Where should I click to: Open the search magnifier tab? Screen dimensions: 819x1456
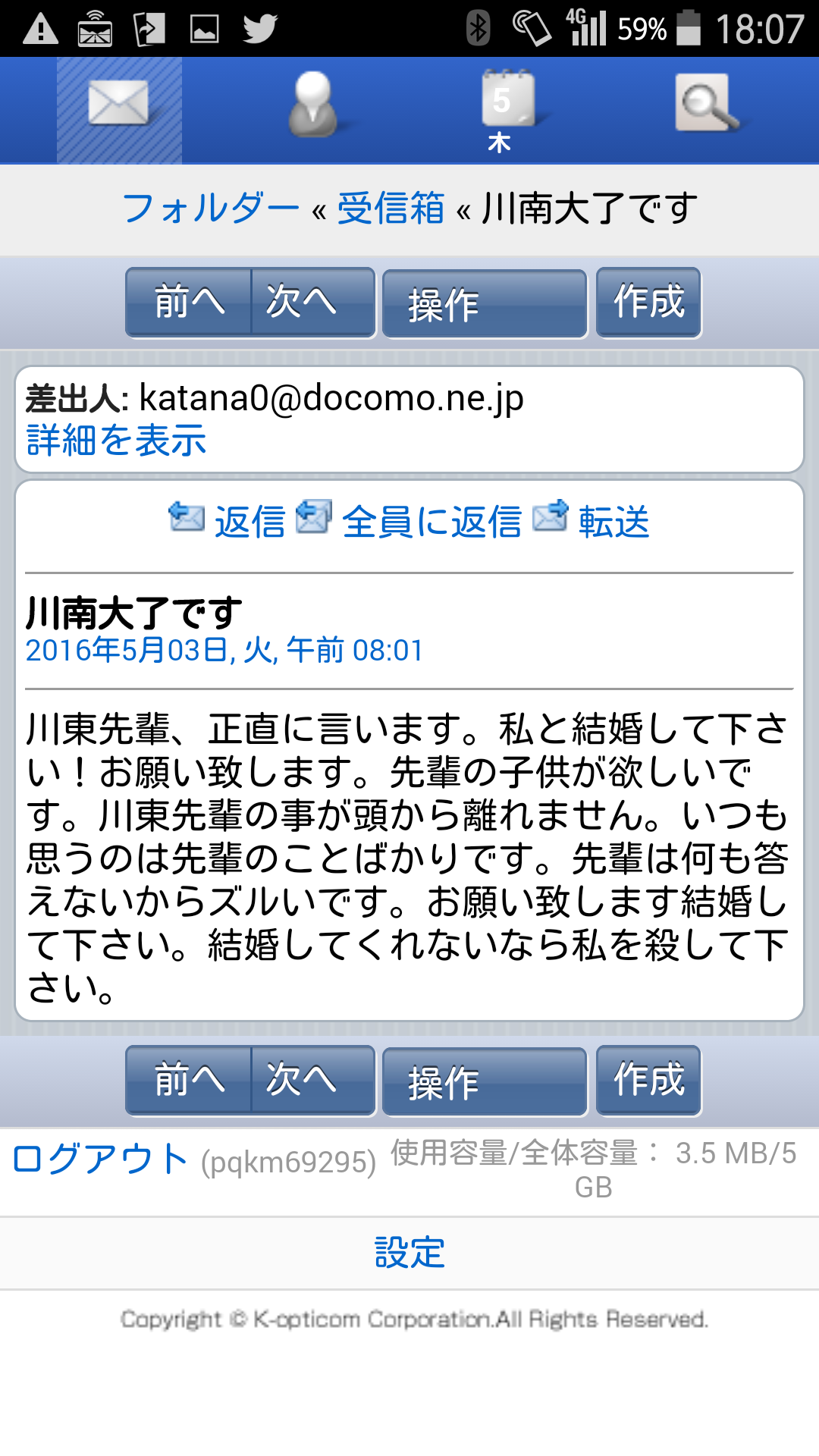(706, 105)
